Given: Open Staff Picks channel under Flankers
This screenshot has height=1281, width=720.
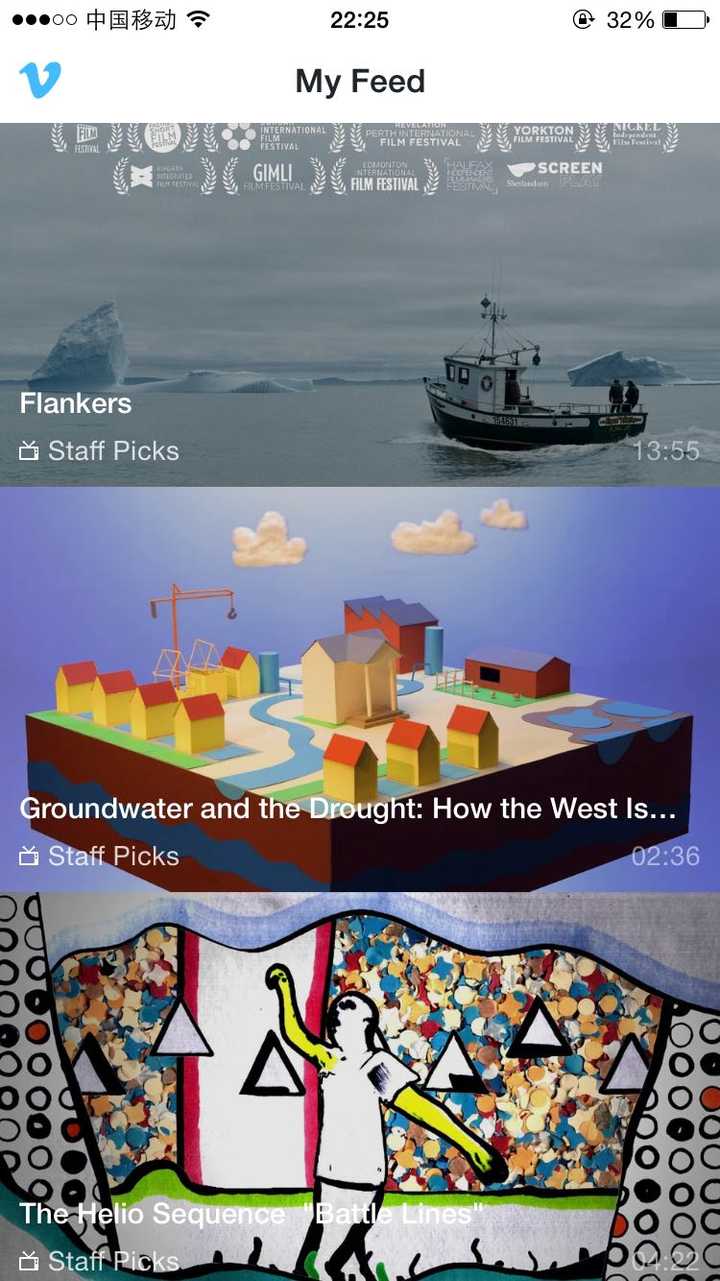Looking at the screenshot, I should tap(99, 451).
